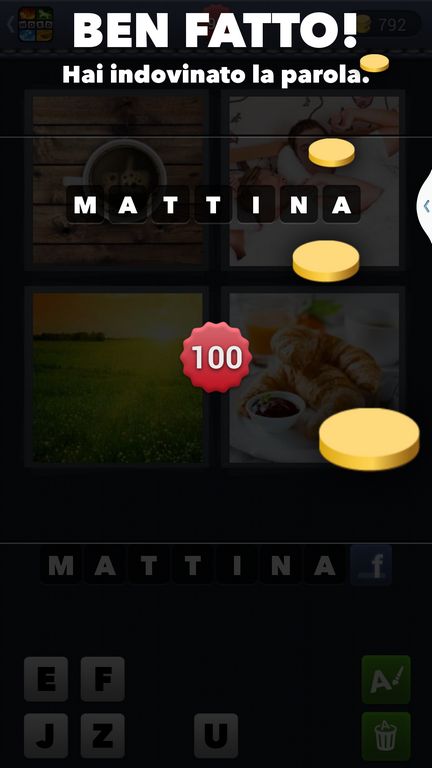Use the remove-letters trash hint
This screenshot has width=432, height=768.
(x=386, y=736)
